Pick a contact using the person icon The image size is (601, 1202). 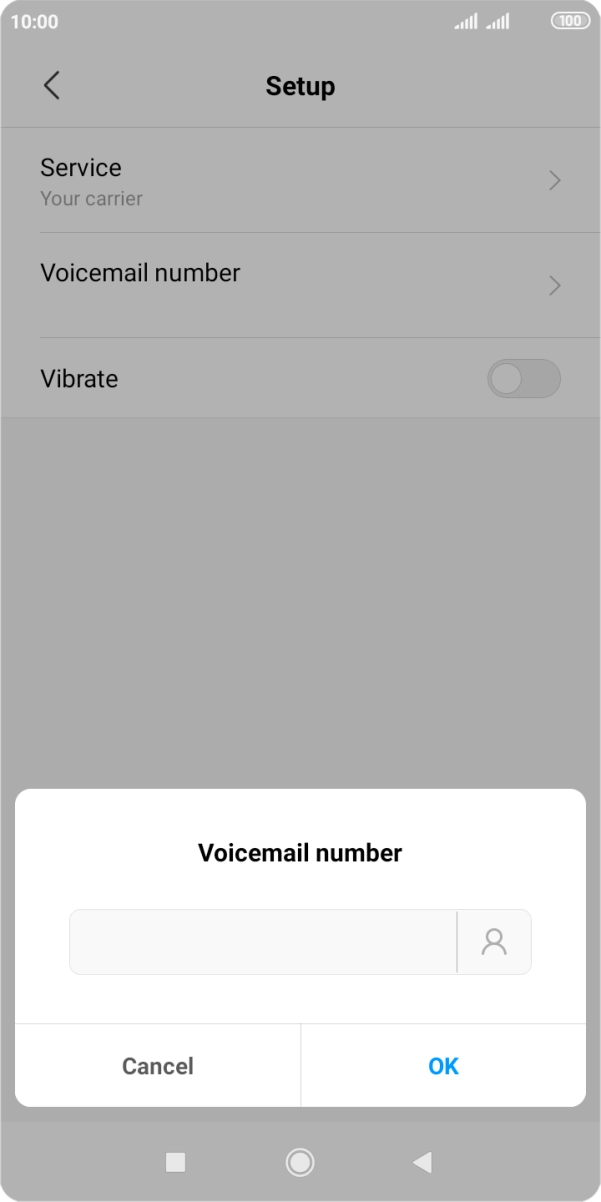coord(494,942)
